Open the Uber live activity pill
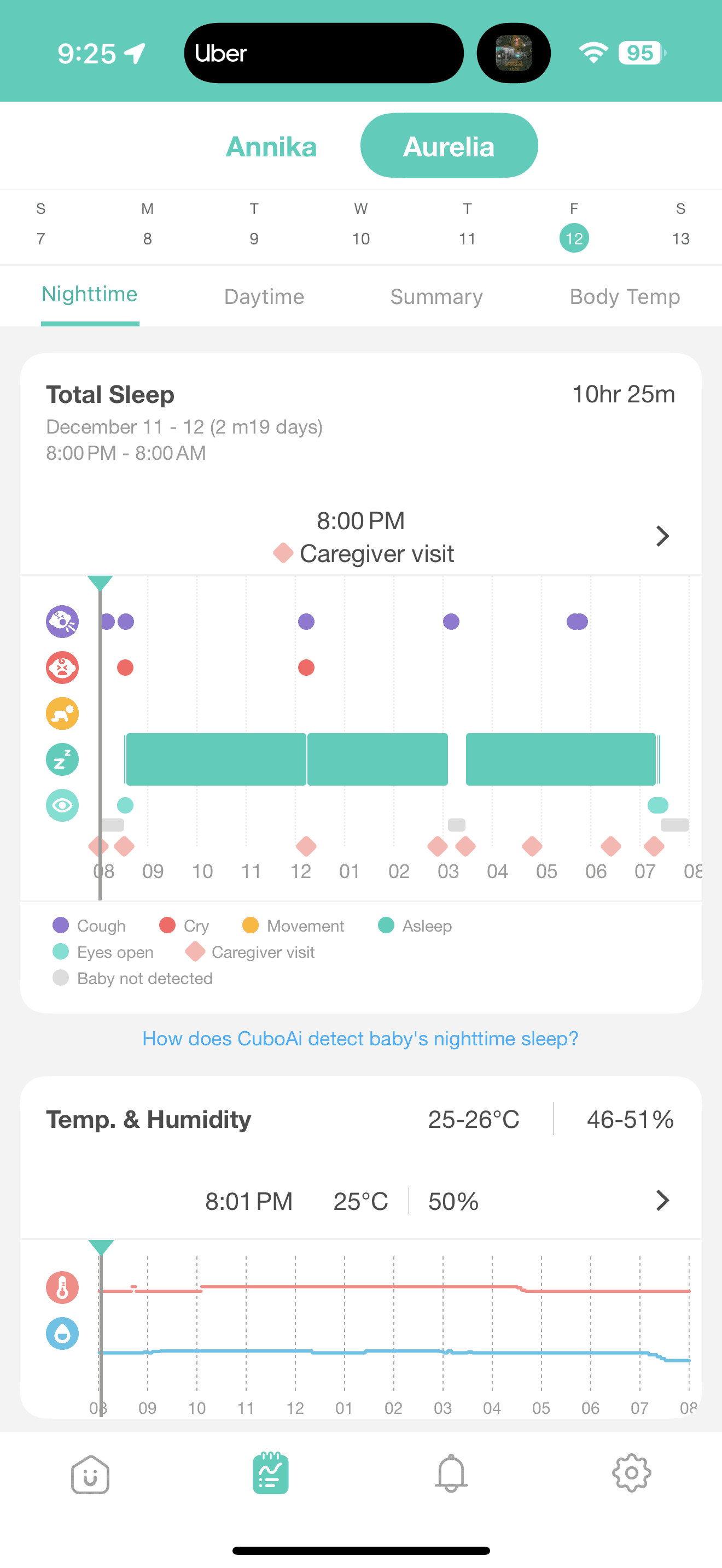722x1568 pixels. 323,54
